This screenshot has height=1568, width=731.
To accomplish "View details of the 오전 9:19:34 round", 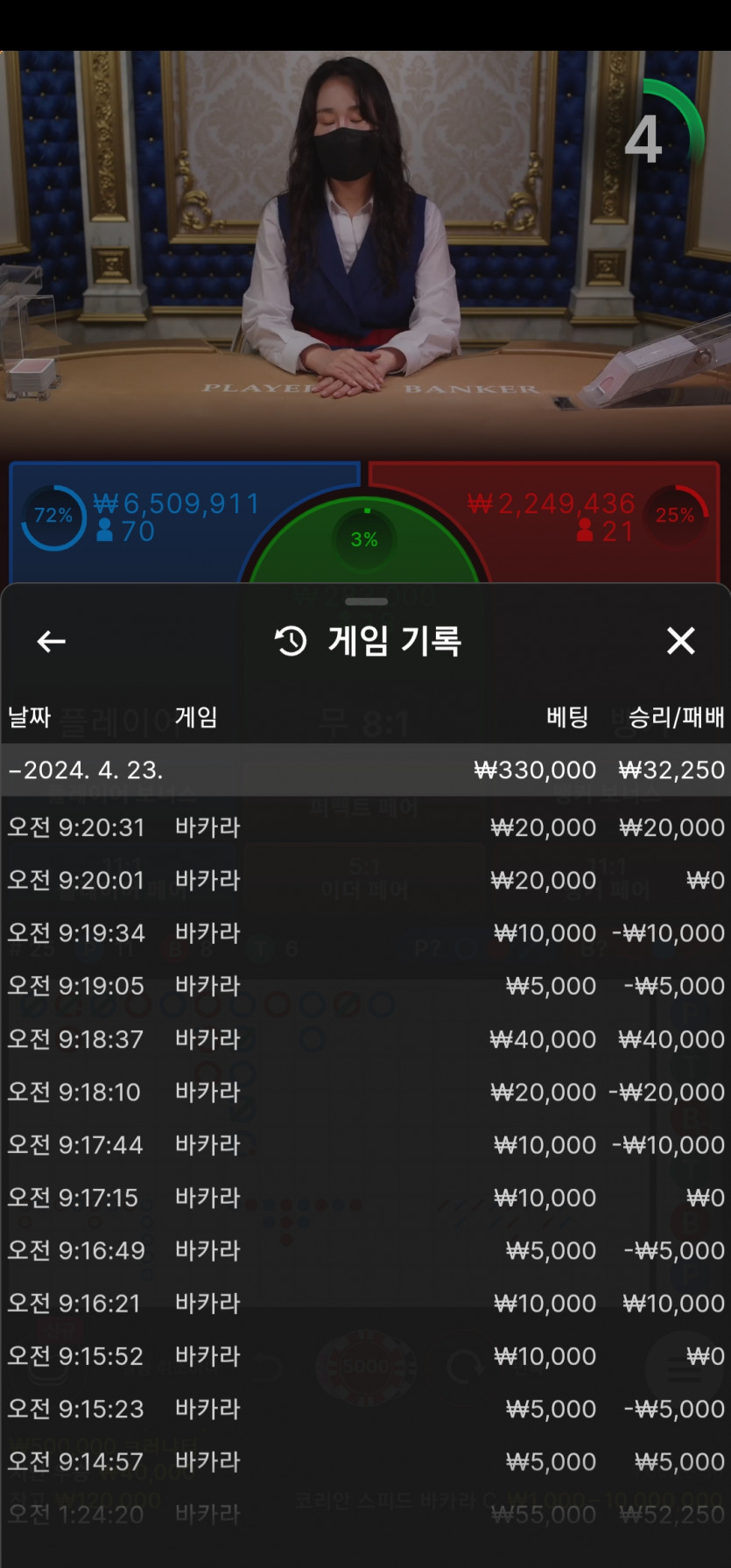I will pos(365,933).
